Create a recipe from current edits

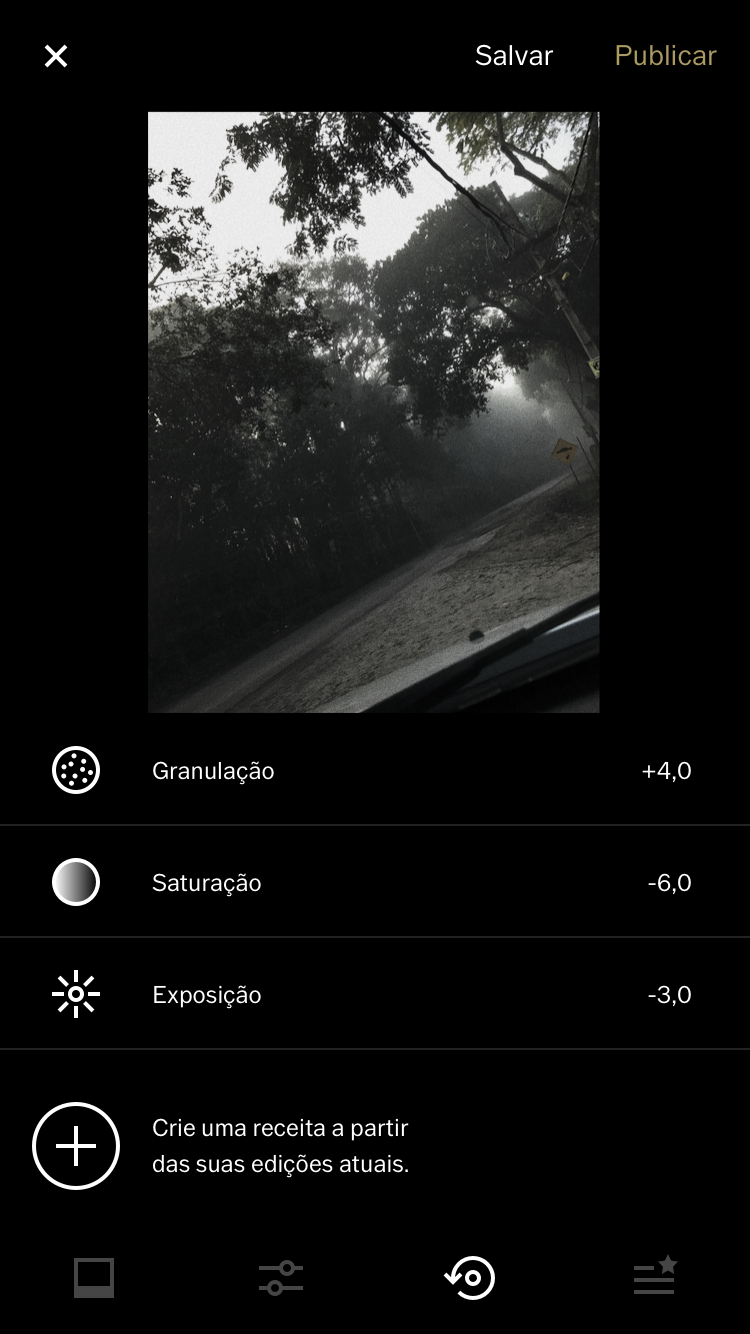click(76, 1146)
